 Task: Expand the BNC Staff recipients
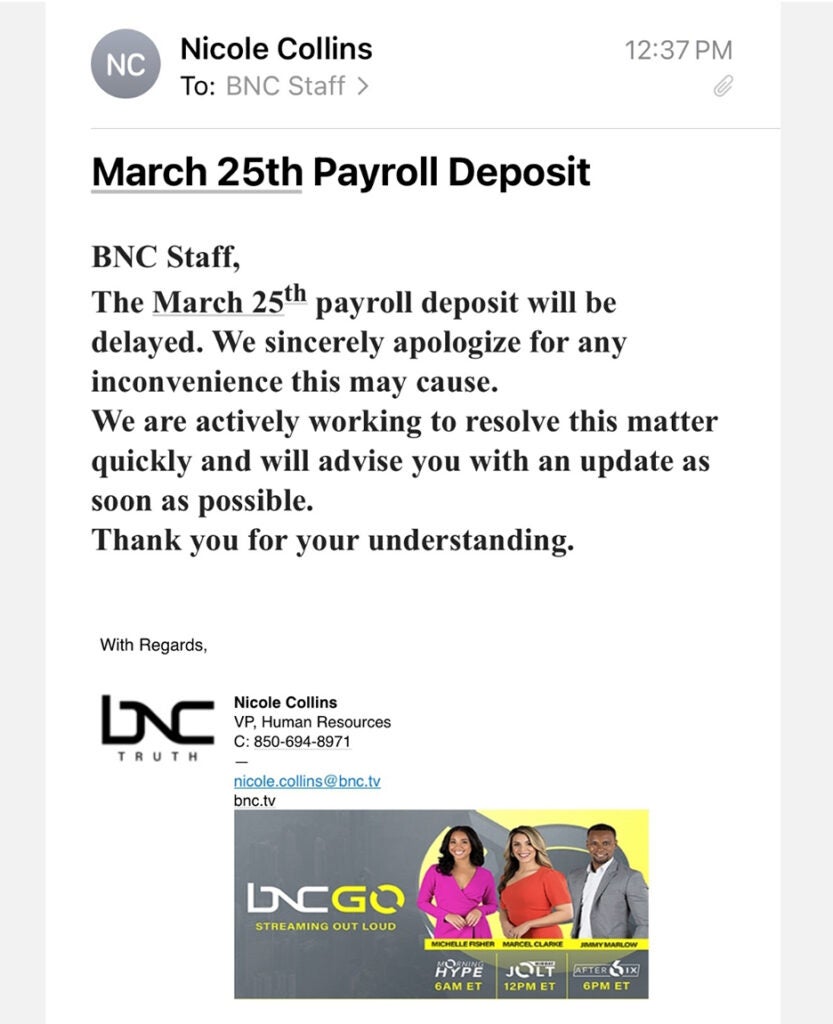[x=297, y=86]
